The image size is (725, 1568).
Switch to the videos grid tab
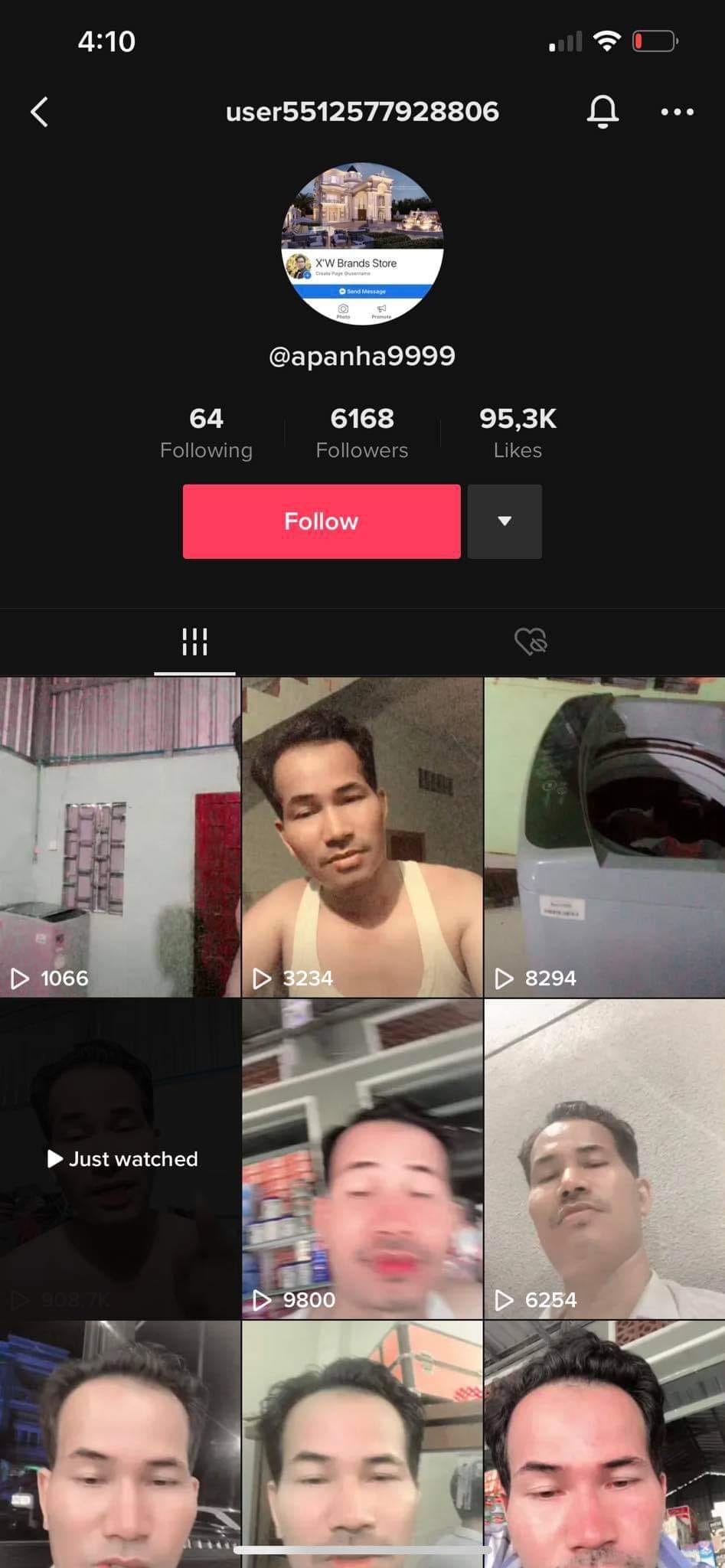194,642
